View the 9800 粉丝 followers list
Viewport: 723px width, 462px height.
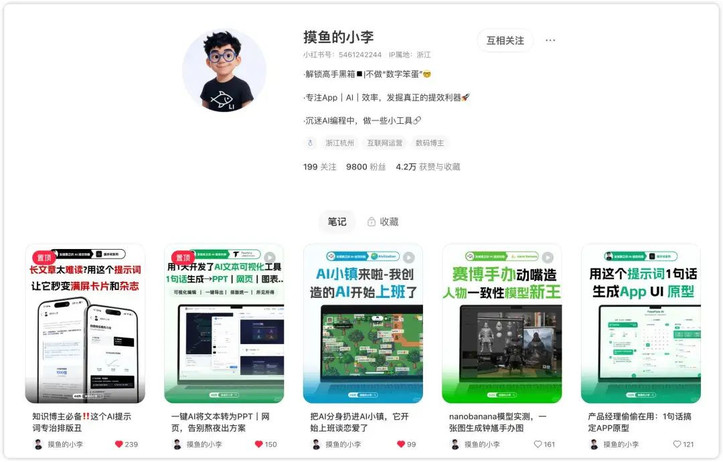click(x=365, y=167)
